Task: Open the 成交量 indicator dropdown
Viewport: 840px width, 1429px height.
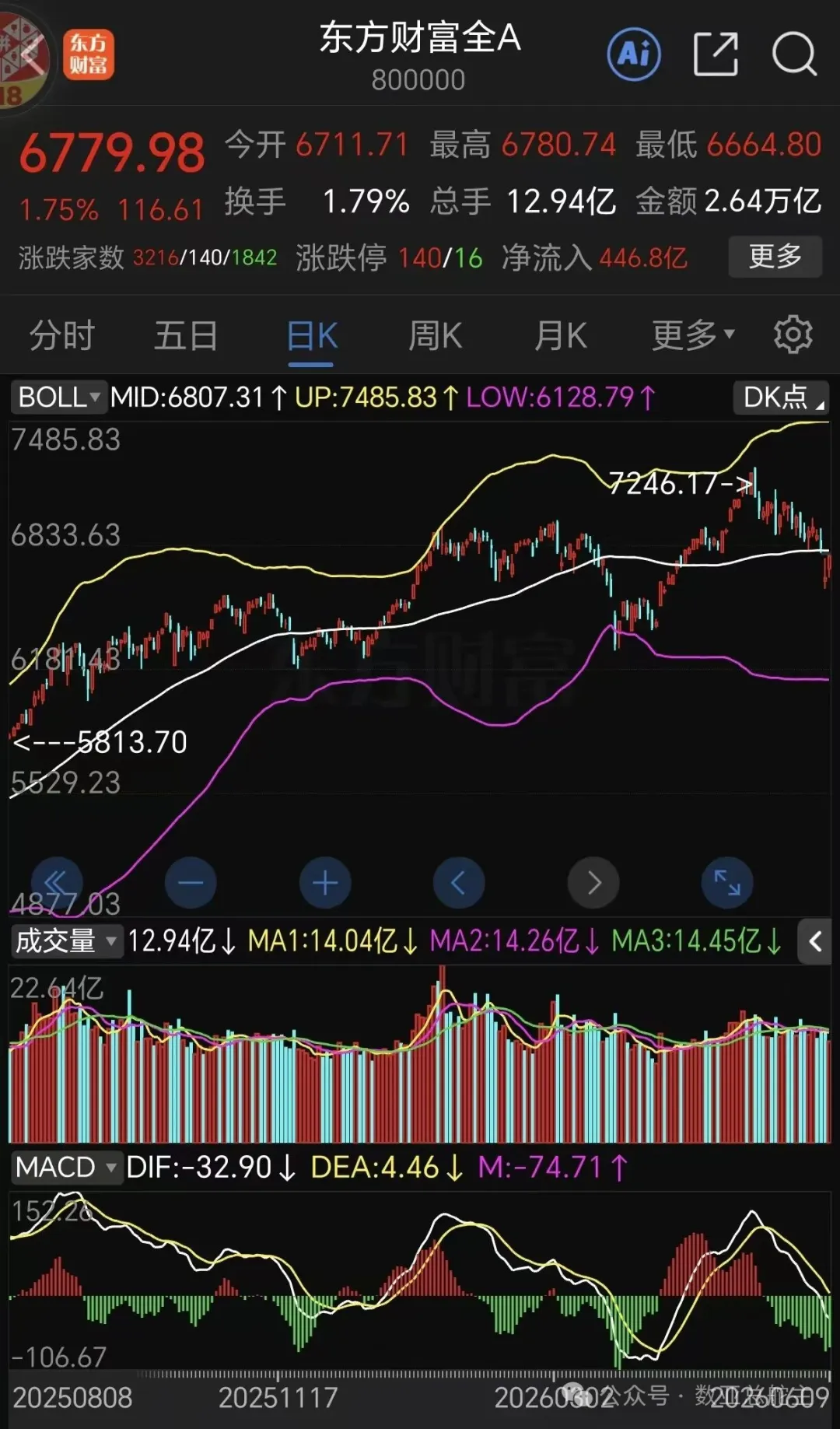Action: [66, 941]
